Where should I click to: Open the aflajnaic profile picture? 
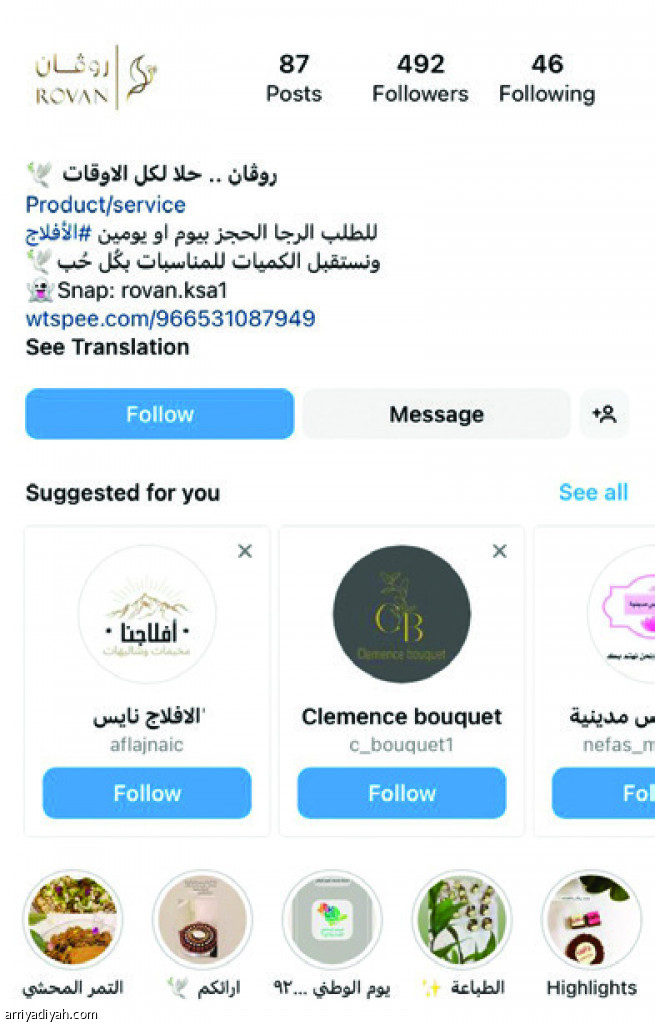[147, 614]
